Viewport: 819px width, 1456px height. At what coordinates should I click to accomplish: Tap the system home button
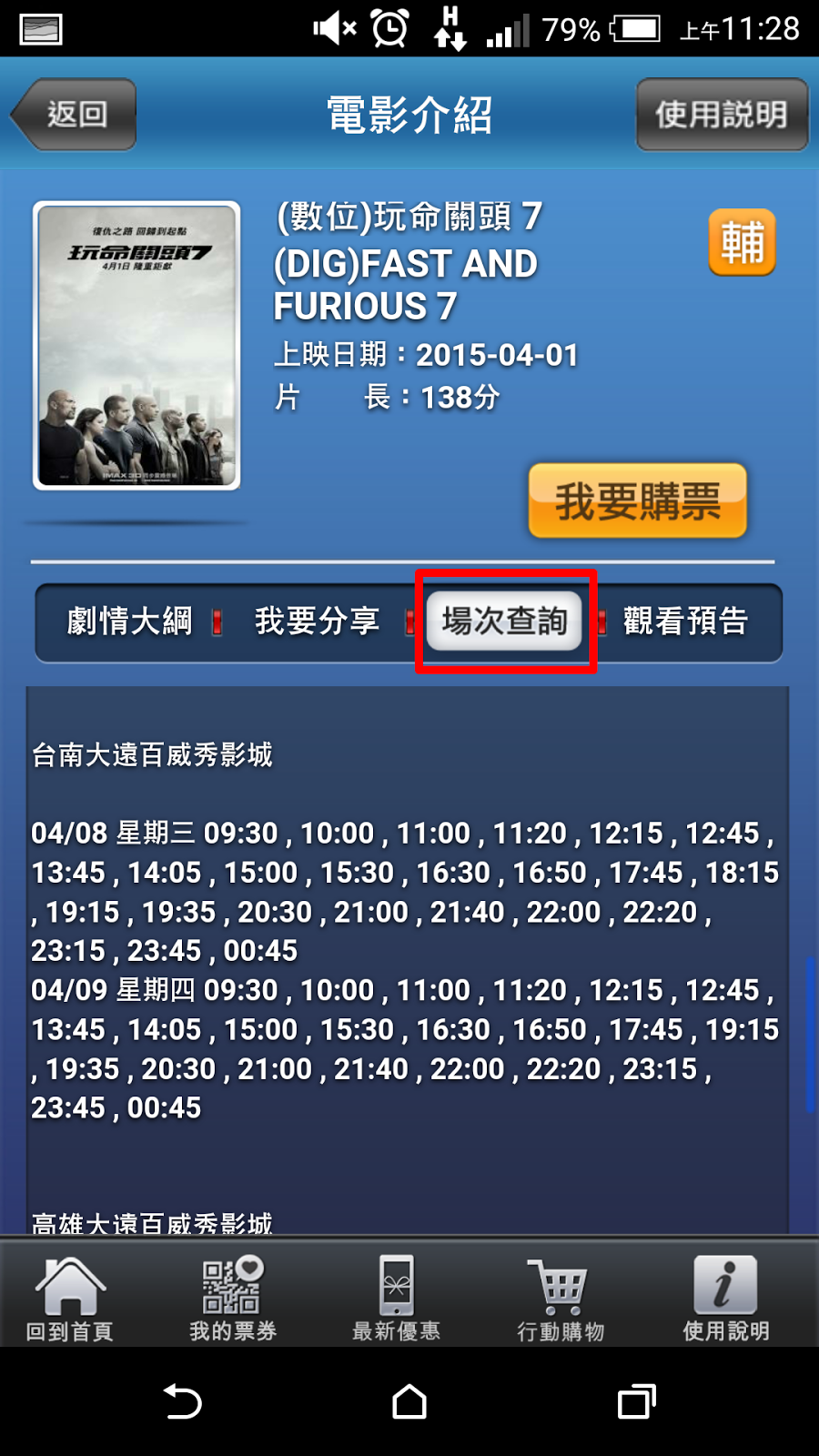[x=409, y=1401]
